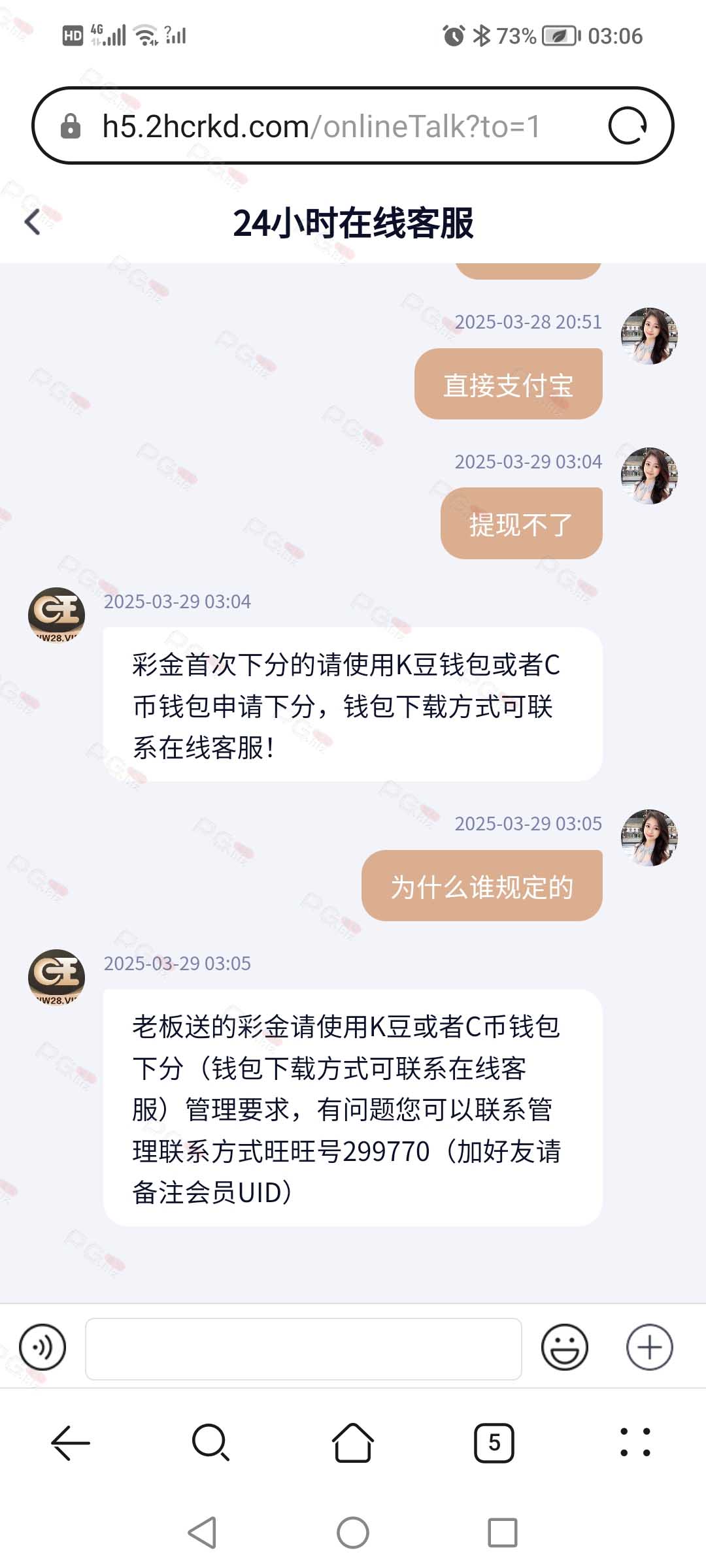
Task: Open the emoji picker
Action: tap(565, 1347)
